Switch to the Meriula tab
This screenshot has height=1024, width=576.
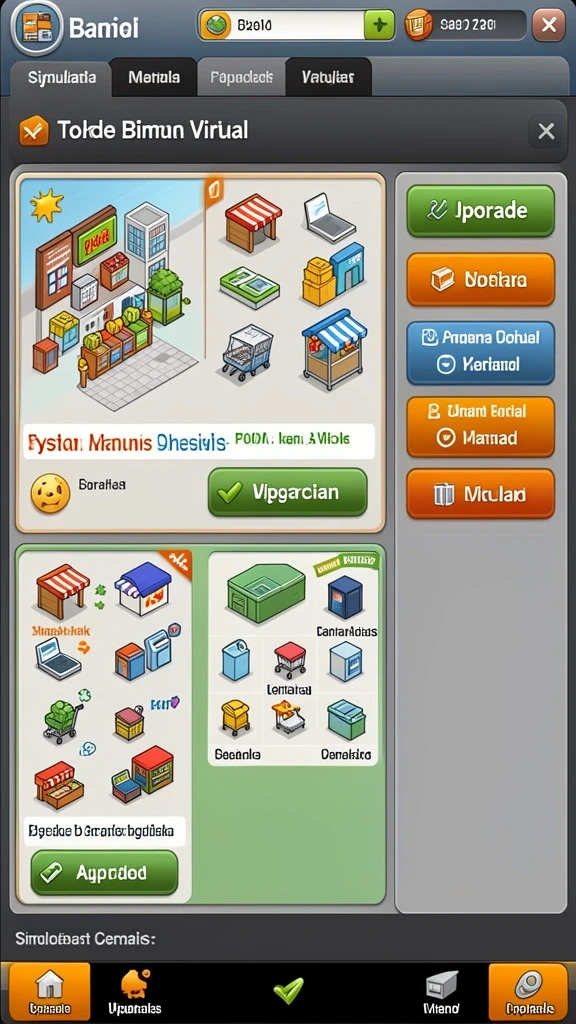point(154,78)
